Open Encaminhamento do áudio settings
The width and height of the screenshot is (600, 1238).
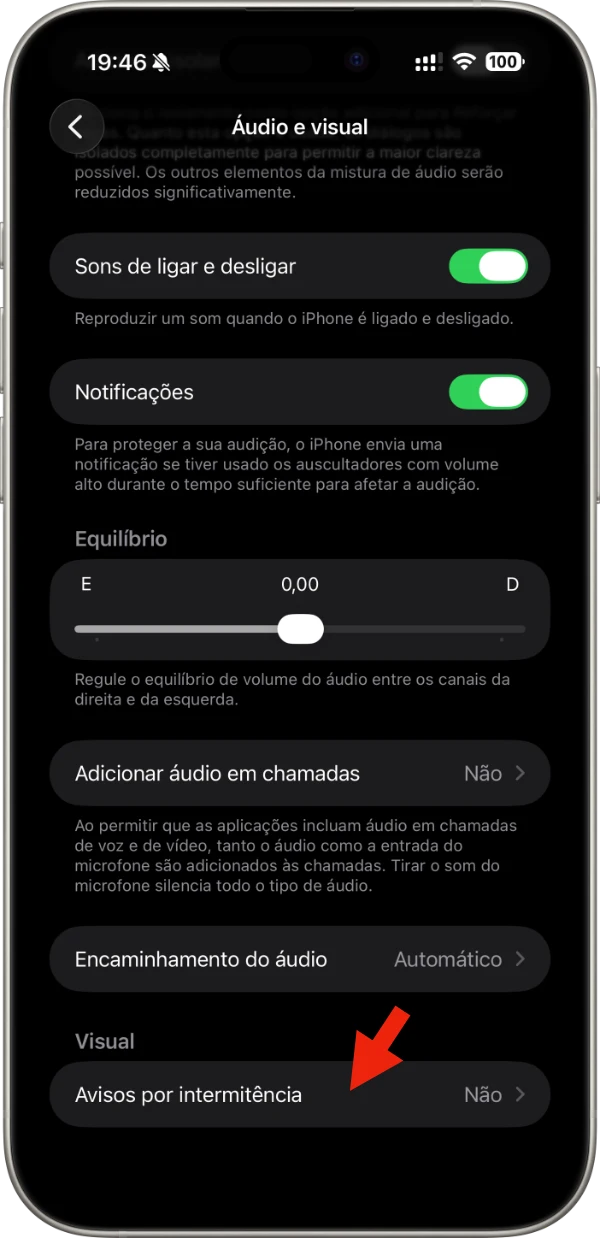[300, 959]
